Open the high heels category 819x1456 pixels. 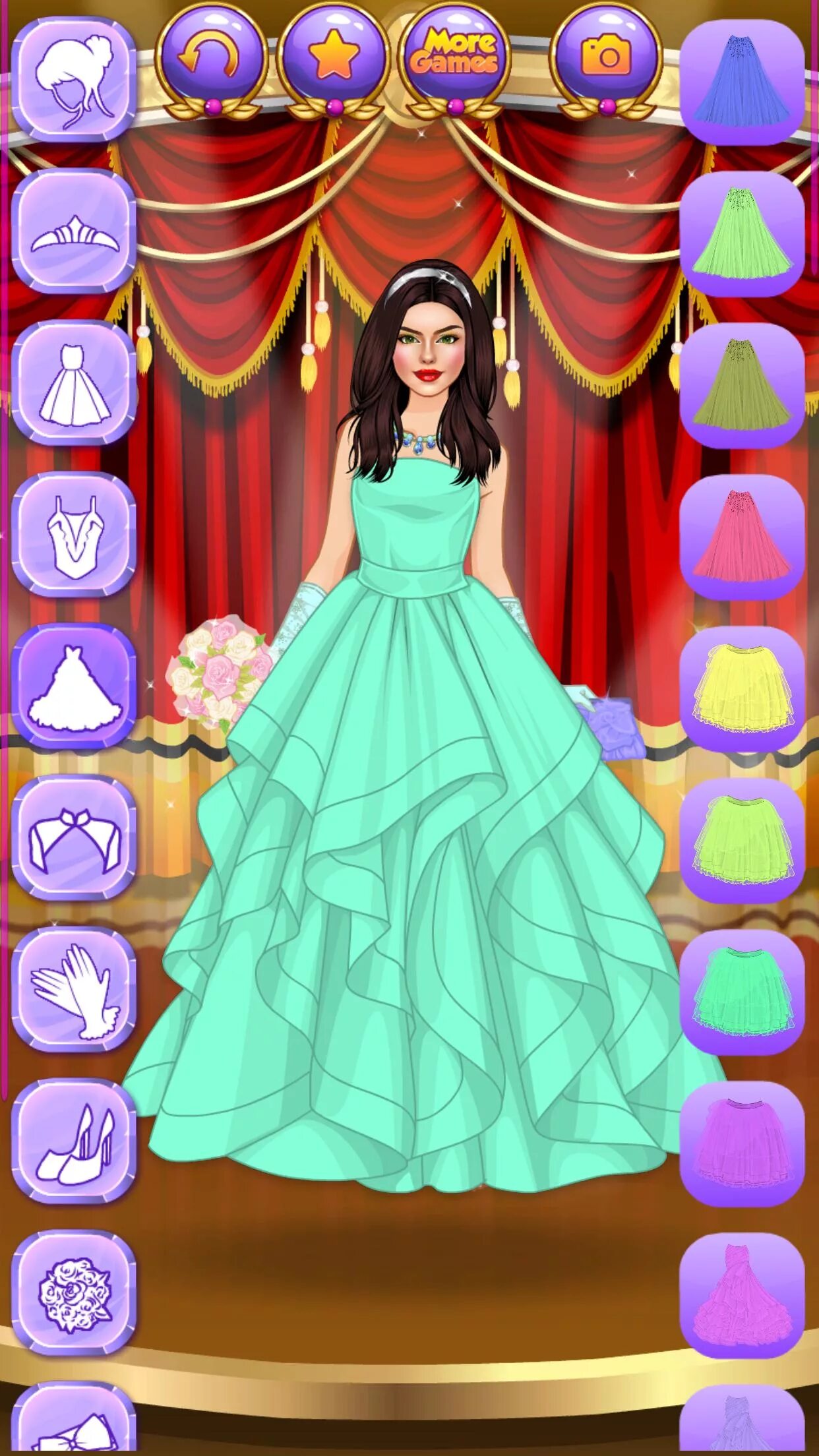(74, 1141)
